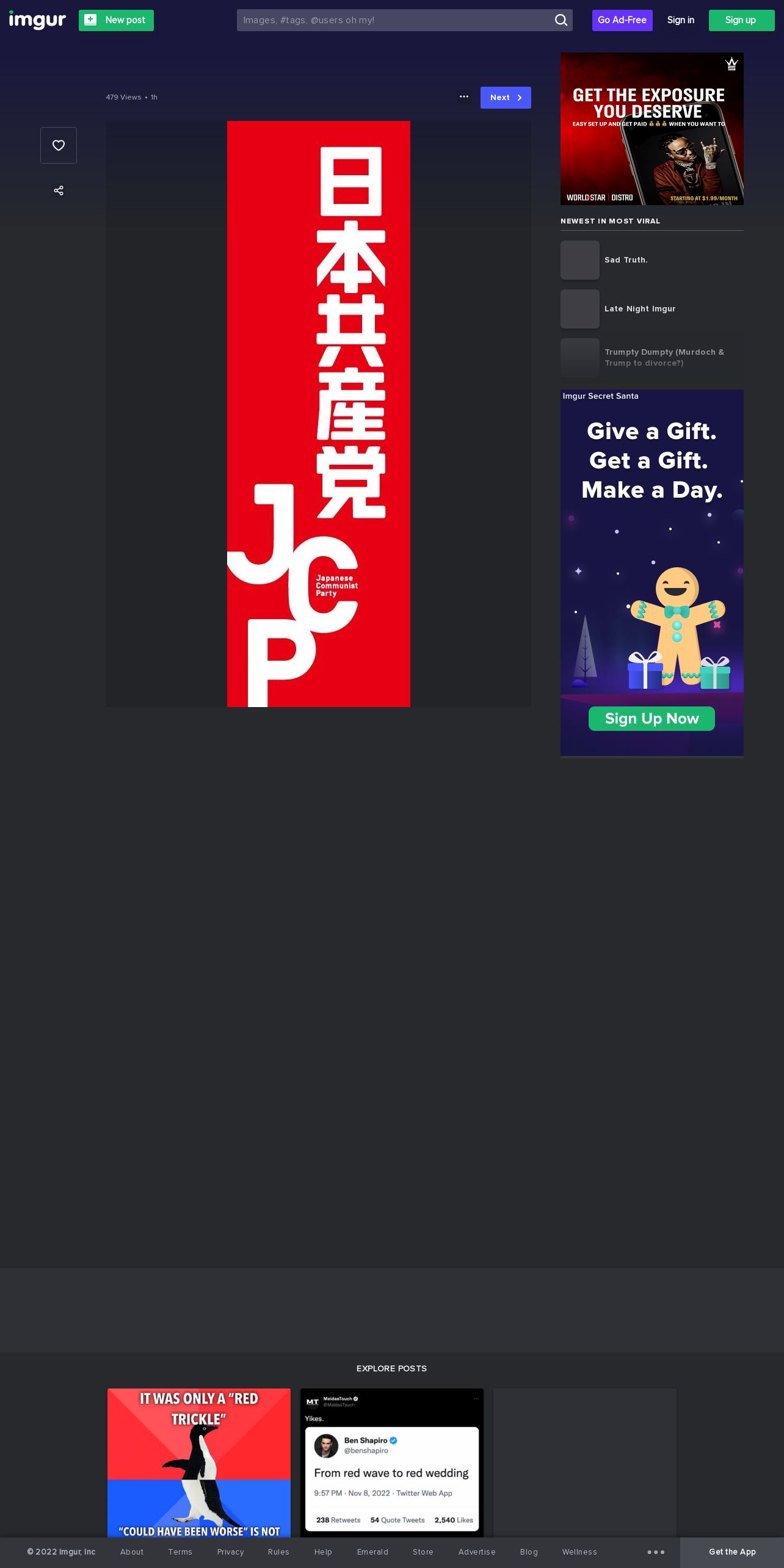Tap Sign Up Now in Secret Santa banner
This screenshot has width=784, height=1568.
pyautogui.click(x=652, y=719)
